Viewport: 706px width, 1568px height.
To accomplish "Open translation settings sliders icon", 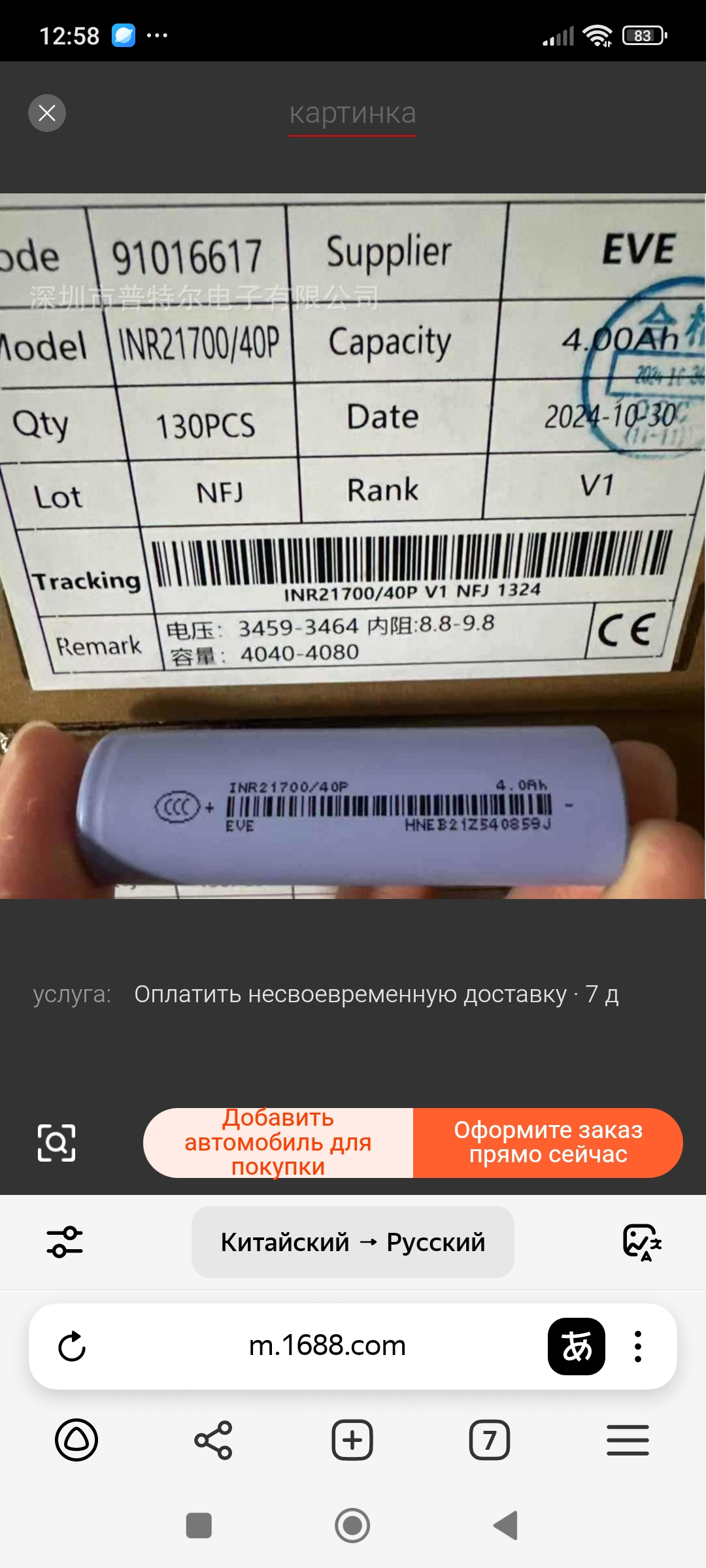I will (65, 1242).
